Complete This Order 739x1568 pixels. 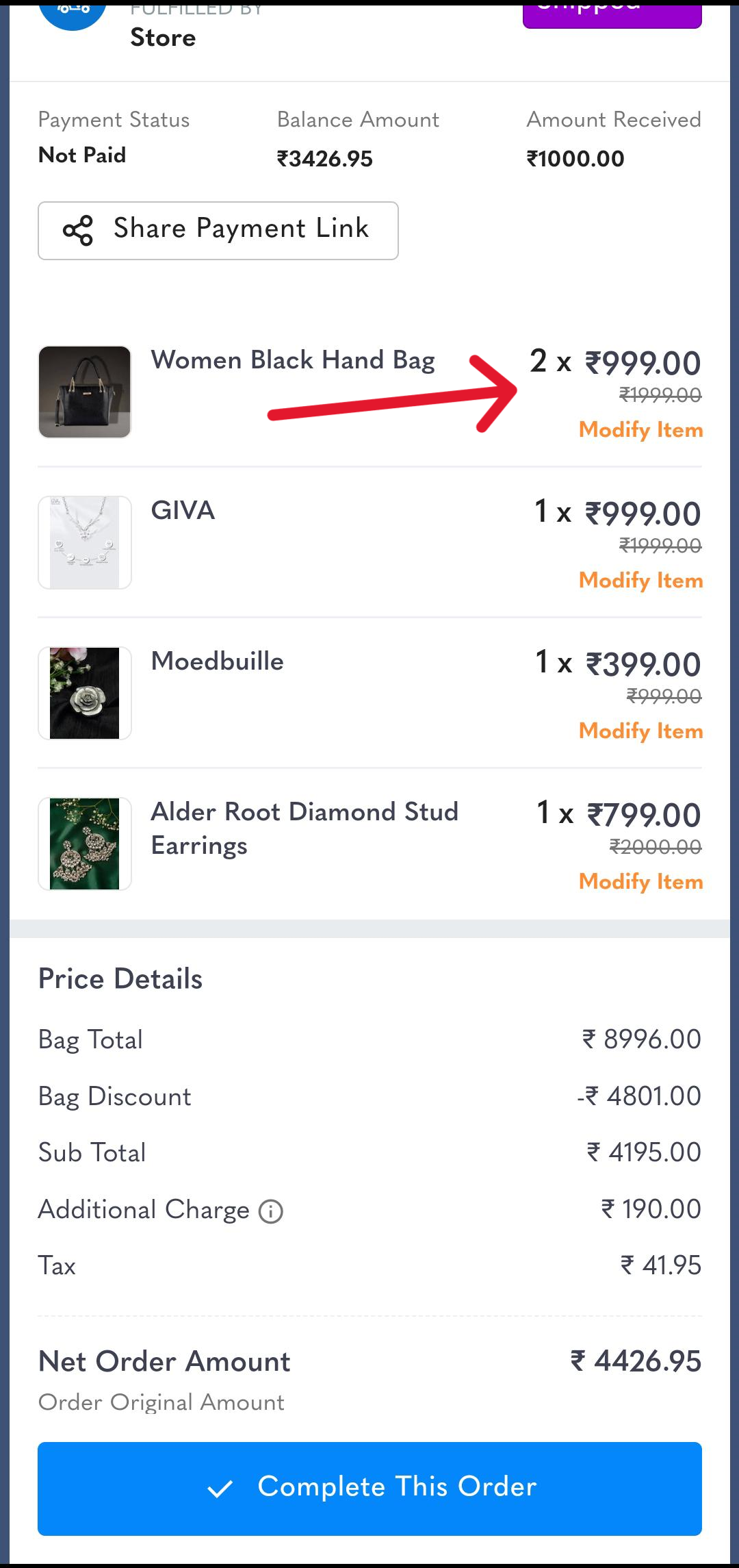[x=369, y=1489]
